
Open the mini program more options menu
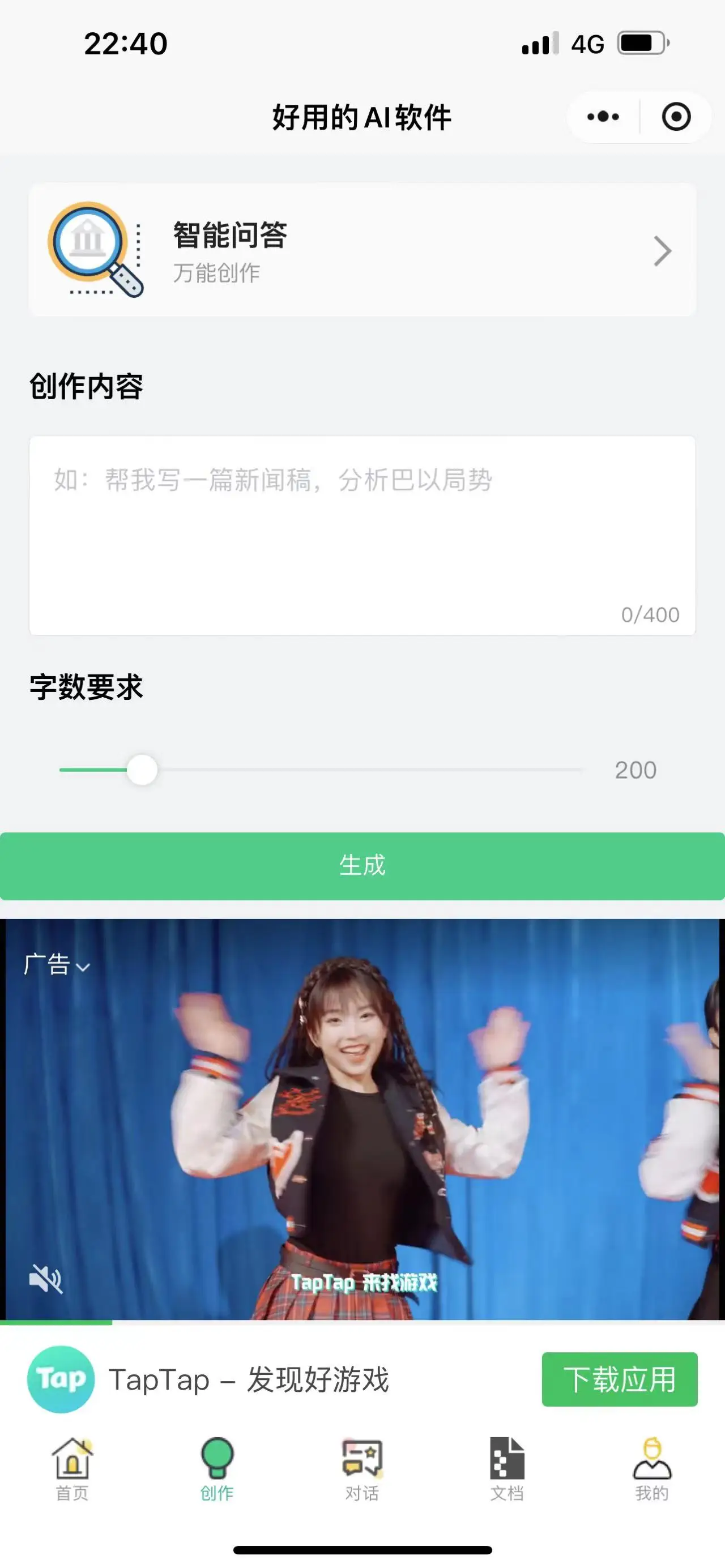point(603,117)
